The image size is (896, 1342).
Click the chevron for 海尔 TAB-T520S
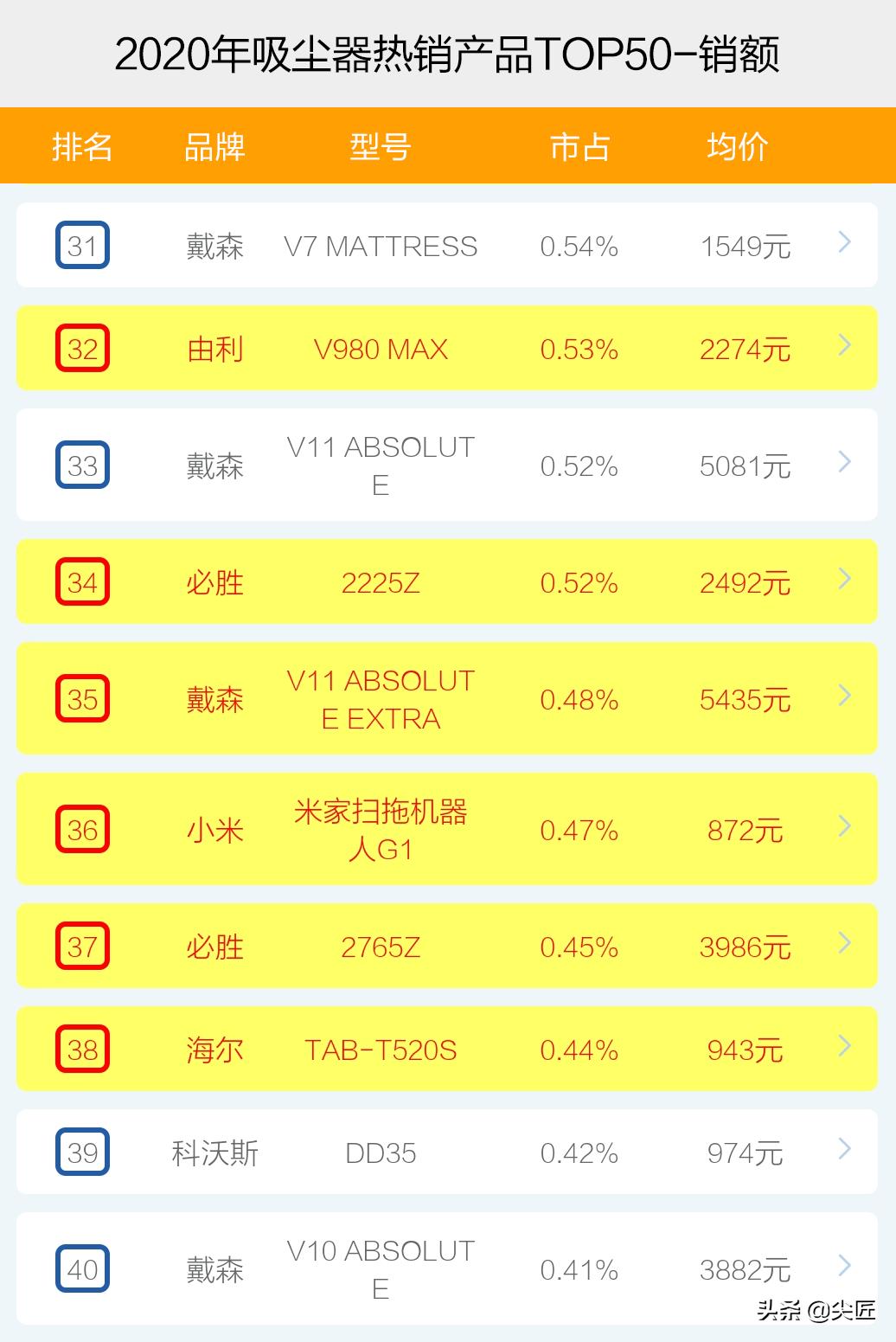(842, 1049)
